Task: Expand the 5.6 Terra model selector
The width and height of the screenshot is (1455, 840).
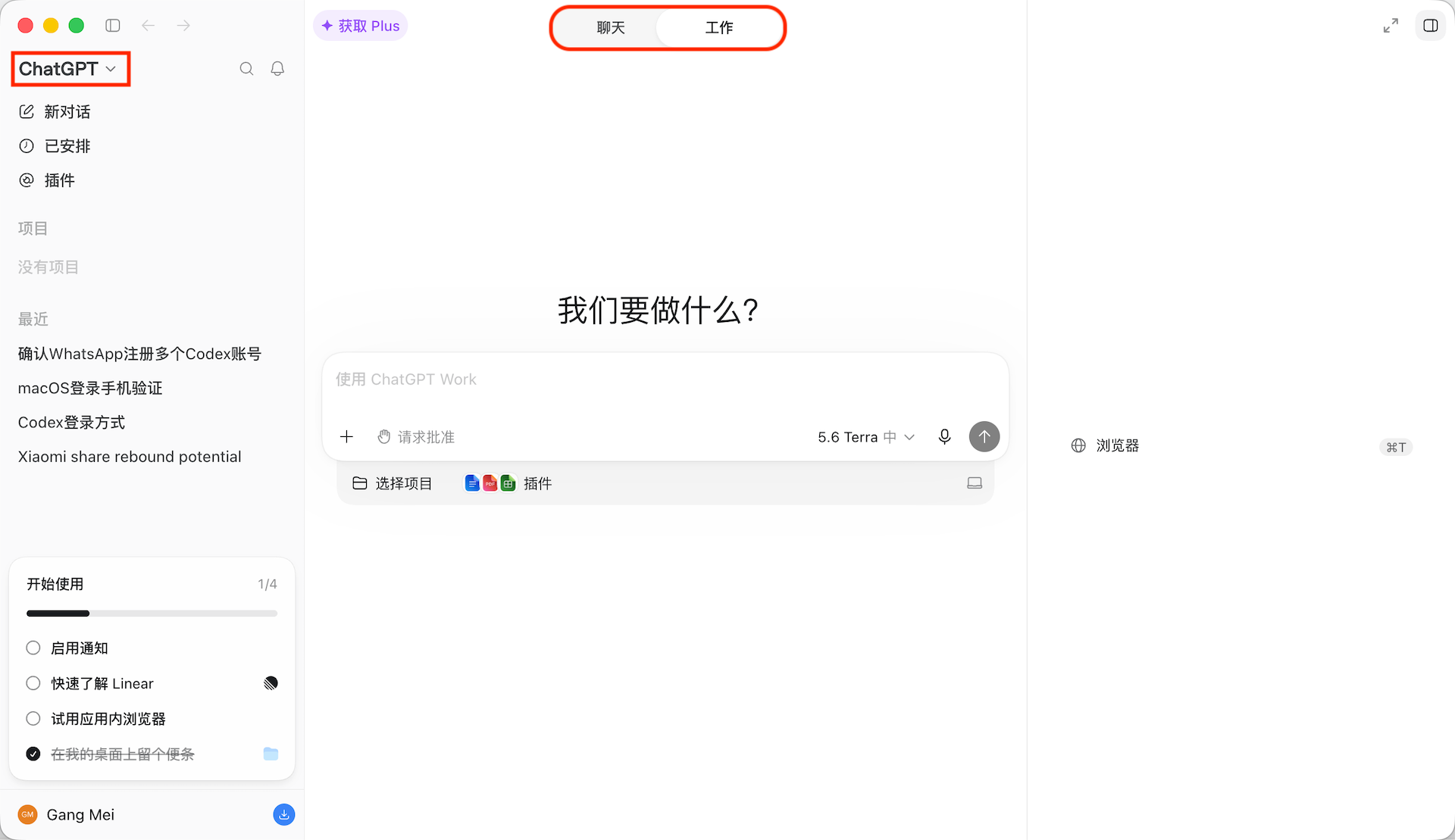Action: pyautogui.click(x=866, y=437)
